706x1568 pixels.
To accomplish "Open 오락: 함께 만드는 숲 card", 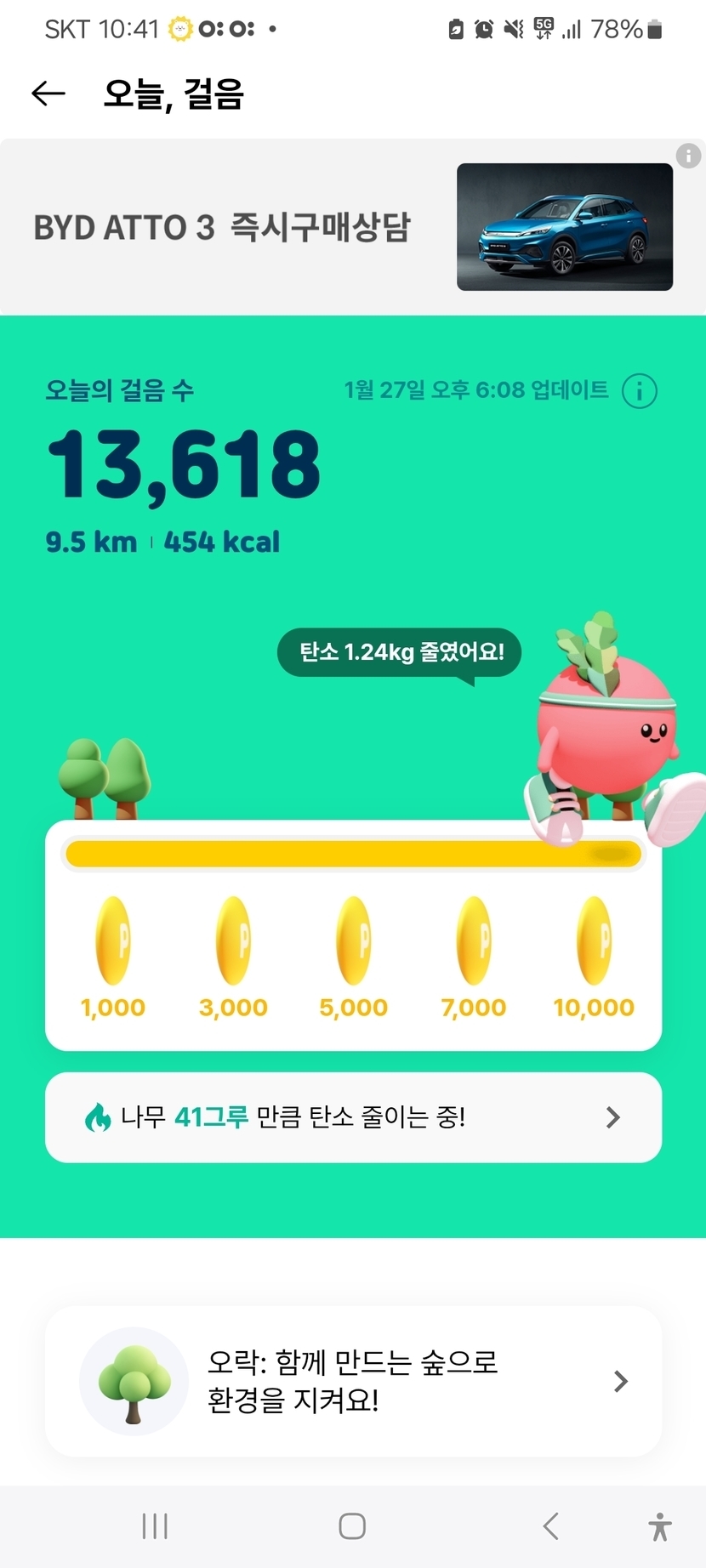I will [353, 1381].
